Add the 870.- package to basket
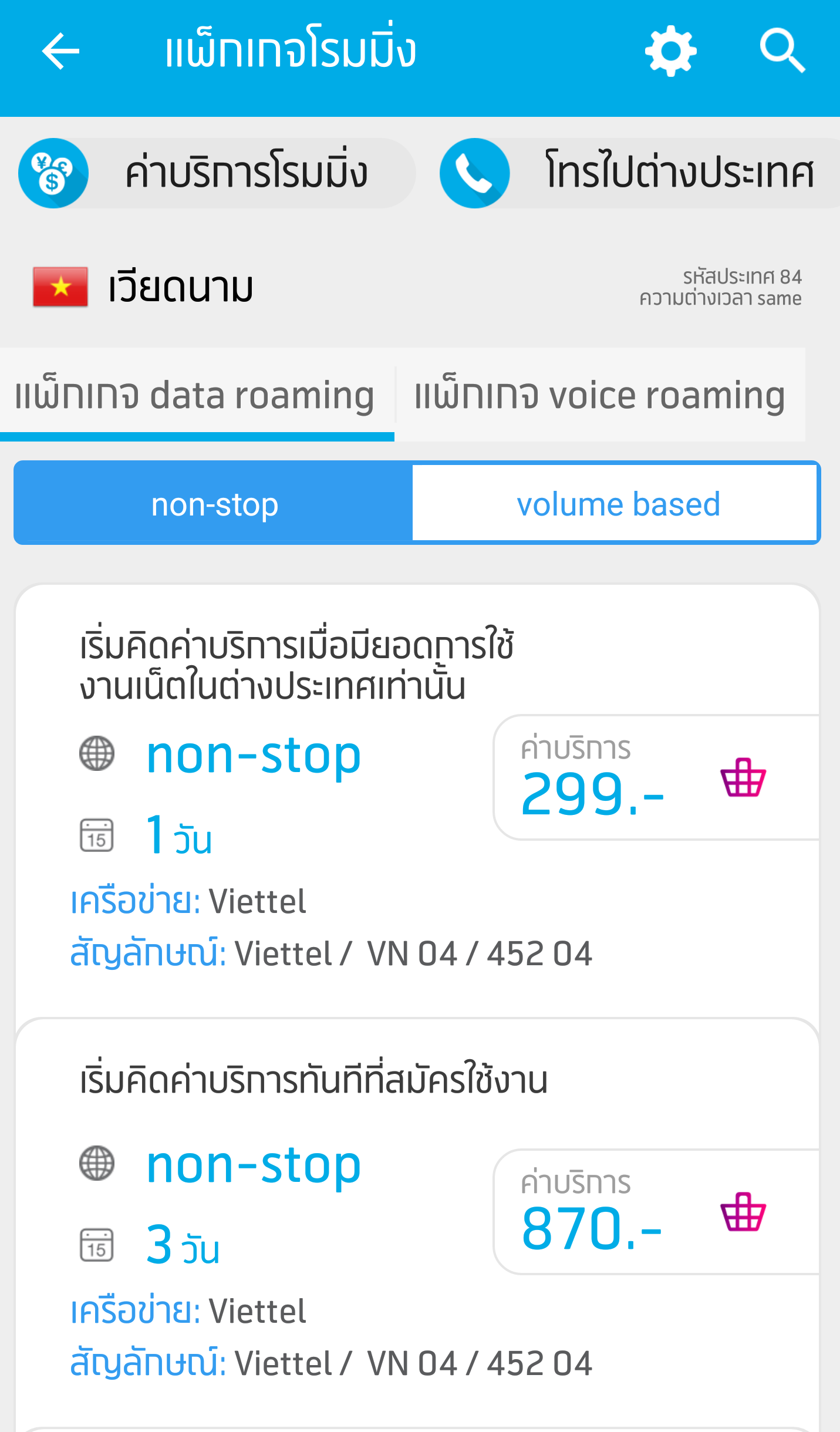 point(743,1212)
